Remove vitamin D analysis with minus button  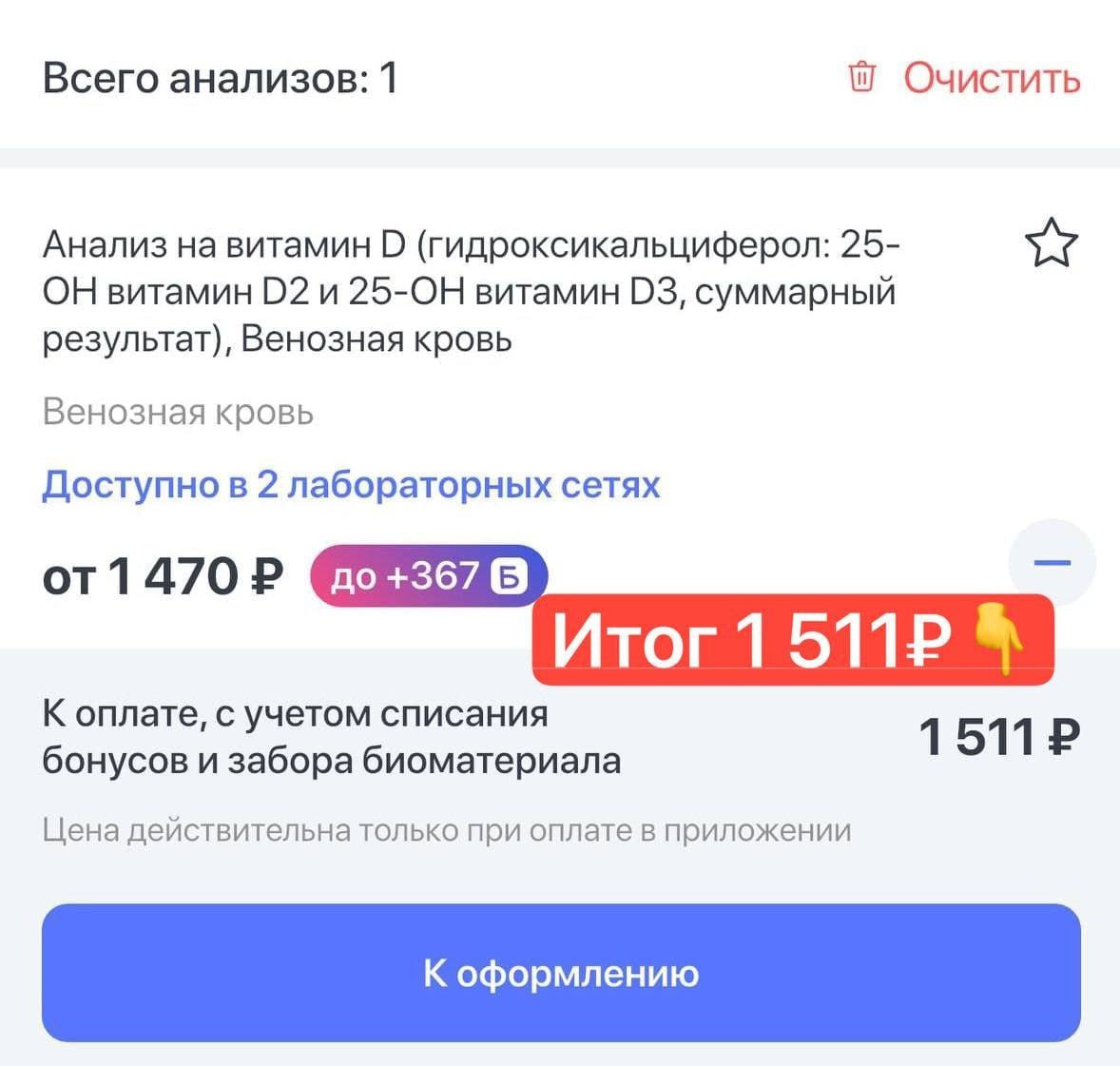point(1052,562)
